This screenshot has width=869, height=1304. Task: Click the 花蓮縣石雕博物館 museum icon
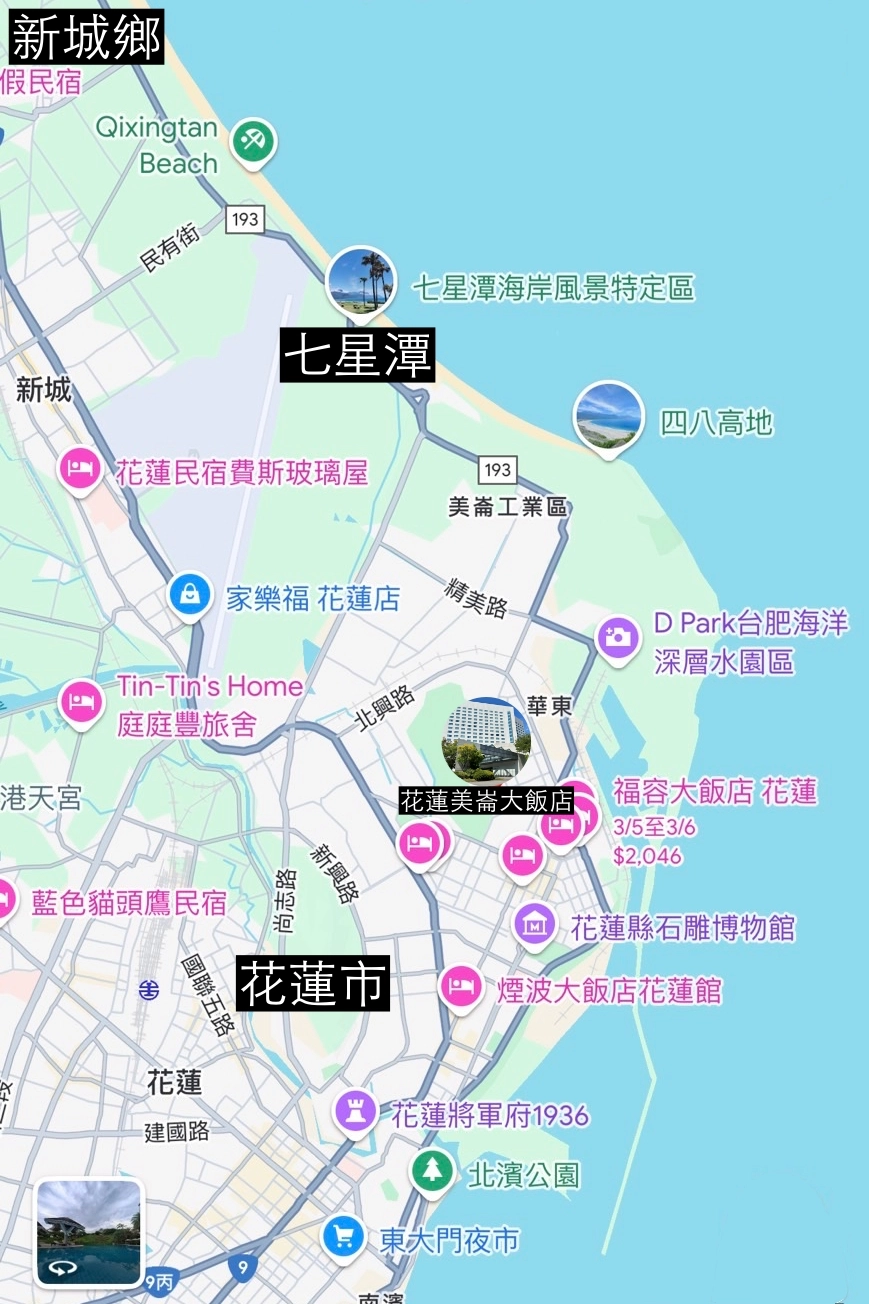click(x=537, y=924)
